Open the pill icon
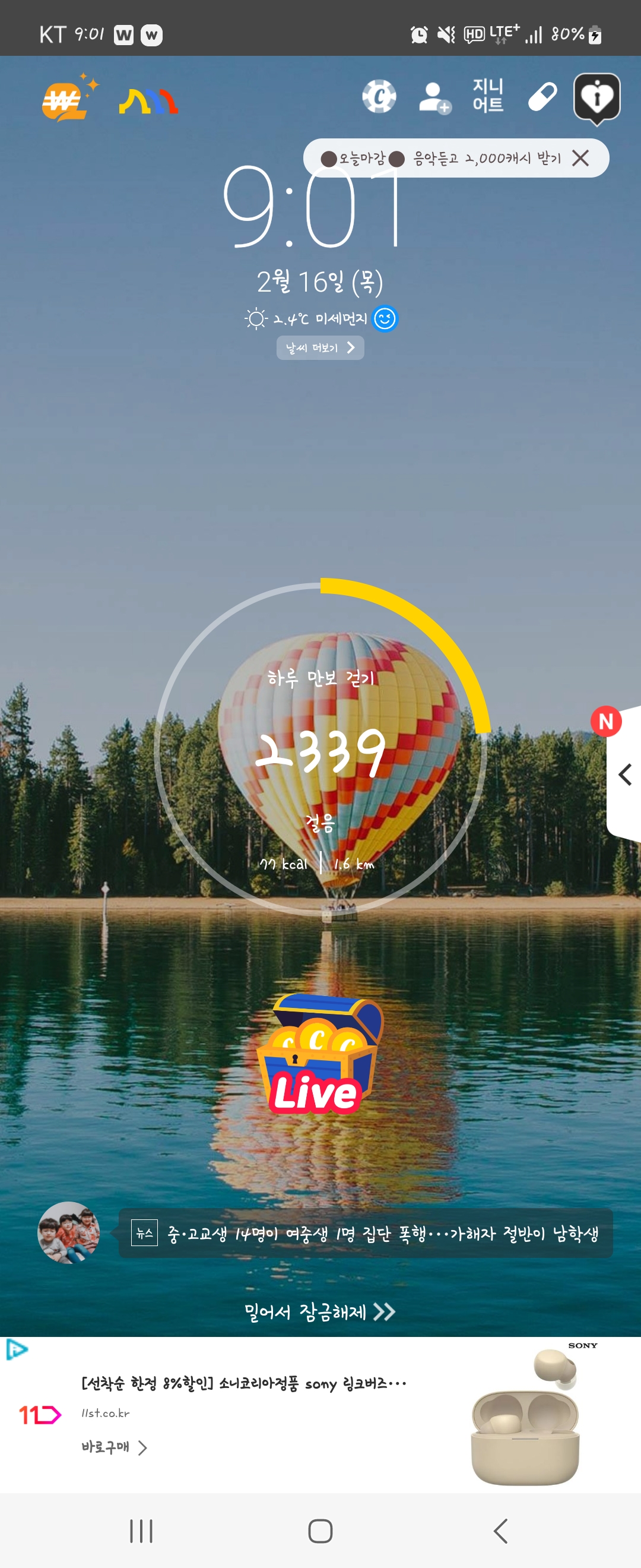The width and height of the screenshot is (641, 1568). tap(542, 97)
